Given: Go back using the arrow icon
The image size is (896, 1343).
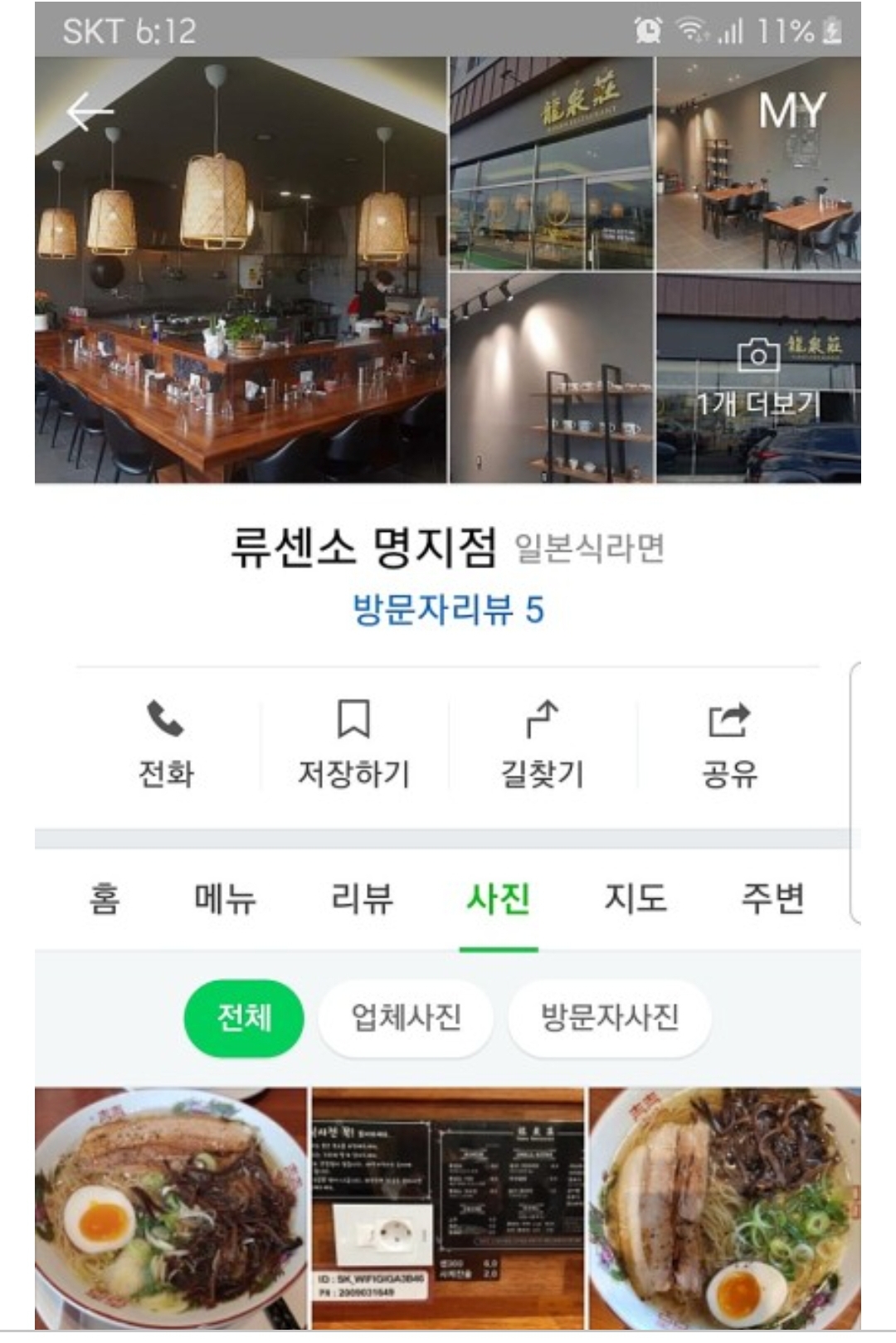Looking at the screenshot, I should pos(90,111).
